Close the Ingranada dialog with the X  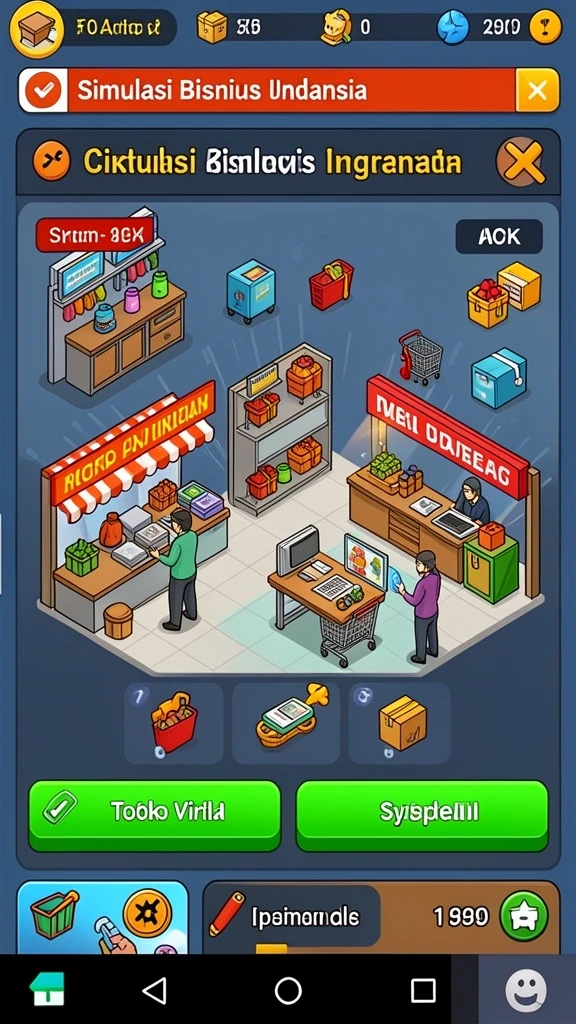pos(520,162)
